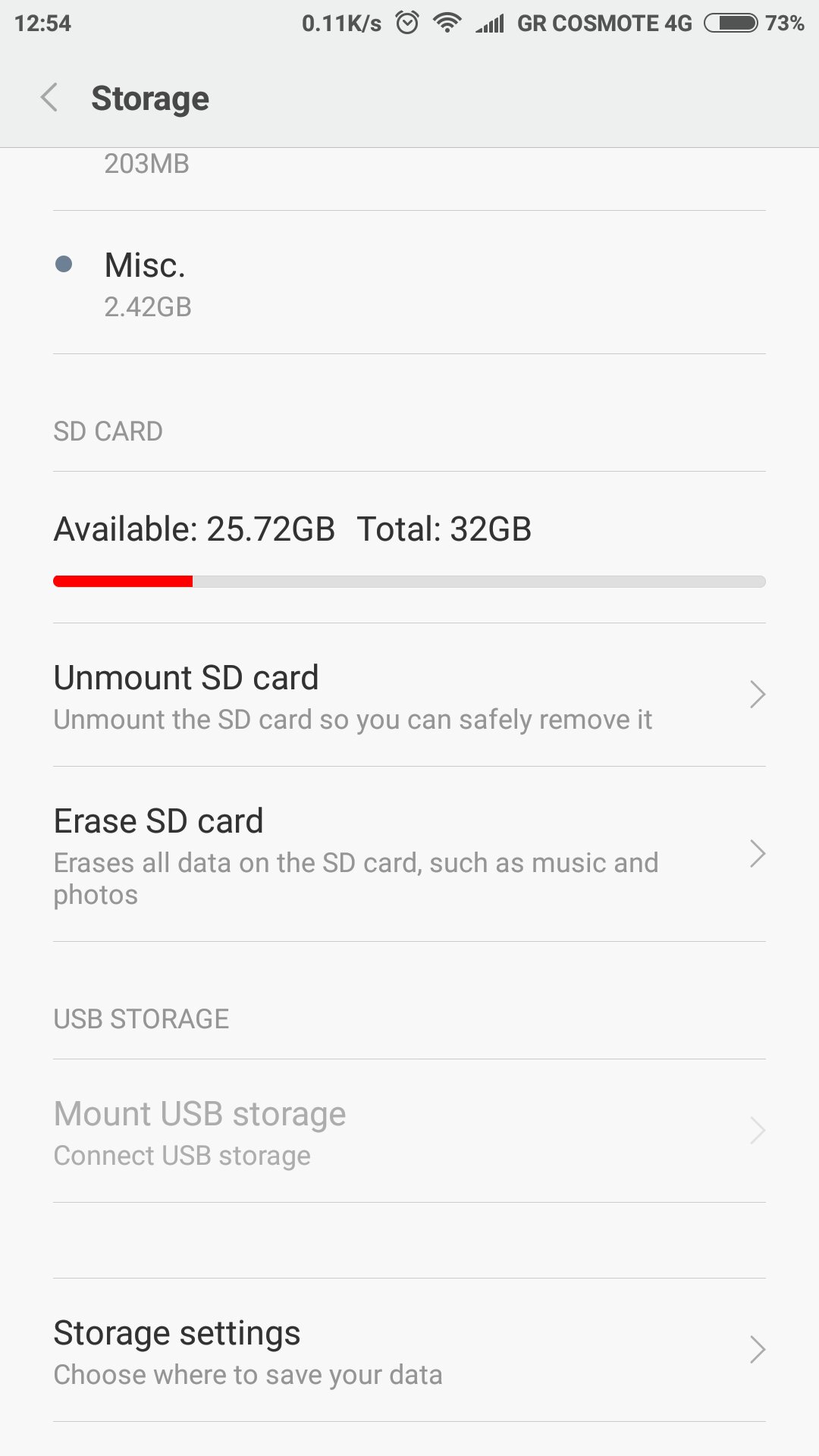
Task: Select Unmount SD card
Action: coord(409,695)
